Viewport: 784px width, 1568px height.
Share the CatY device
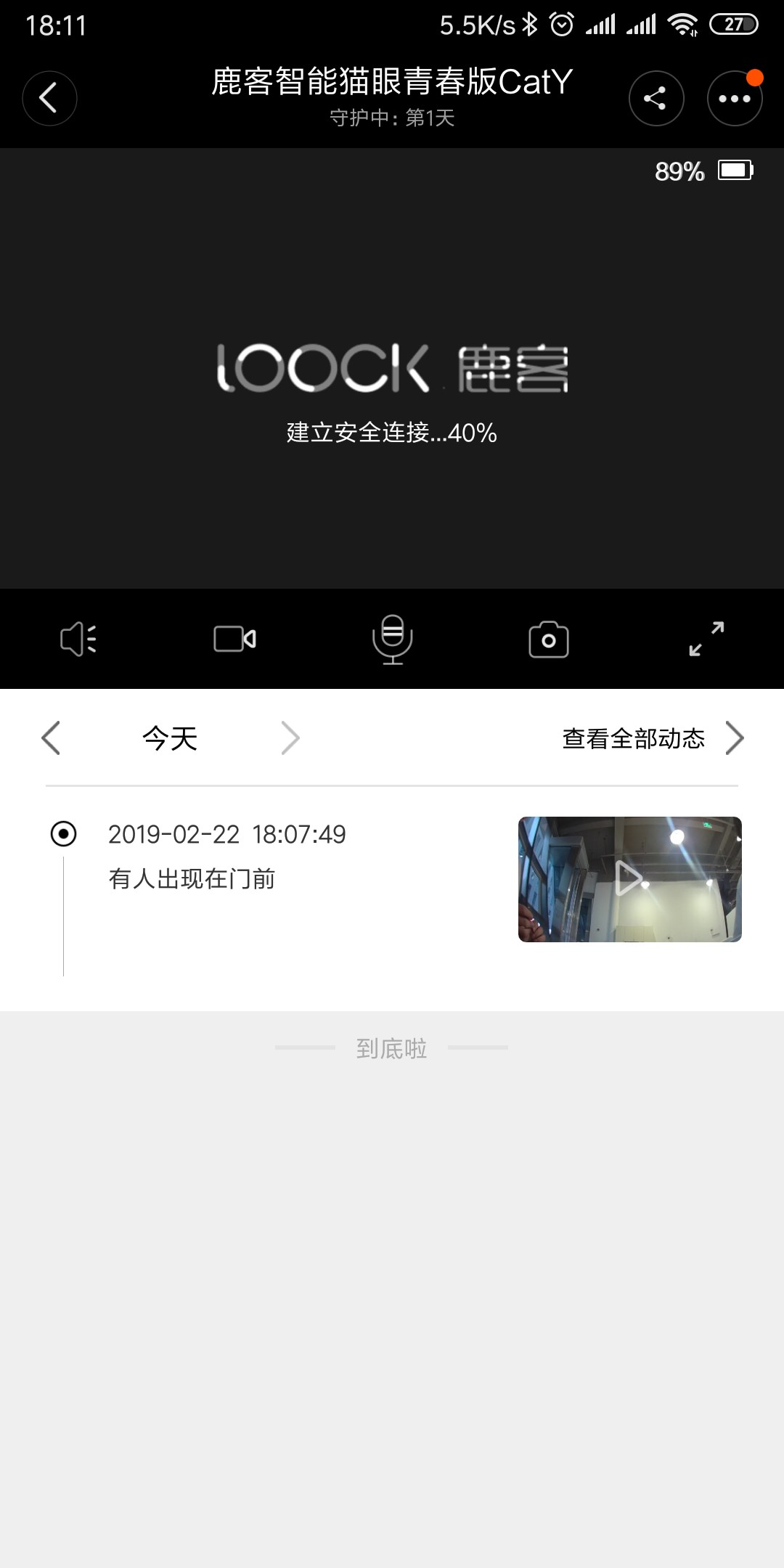[656, 98]
